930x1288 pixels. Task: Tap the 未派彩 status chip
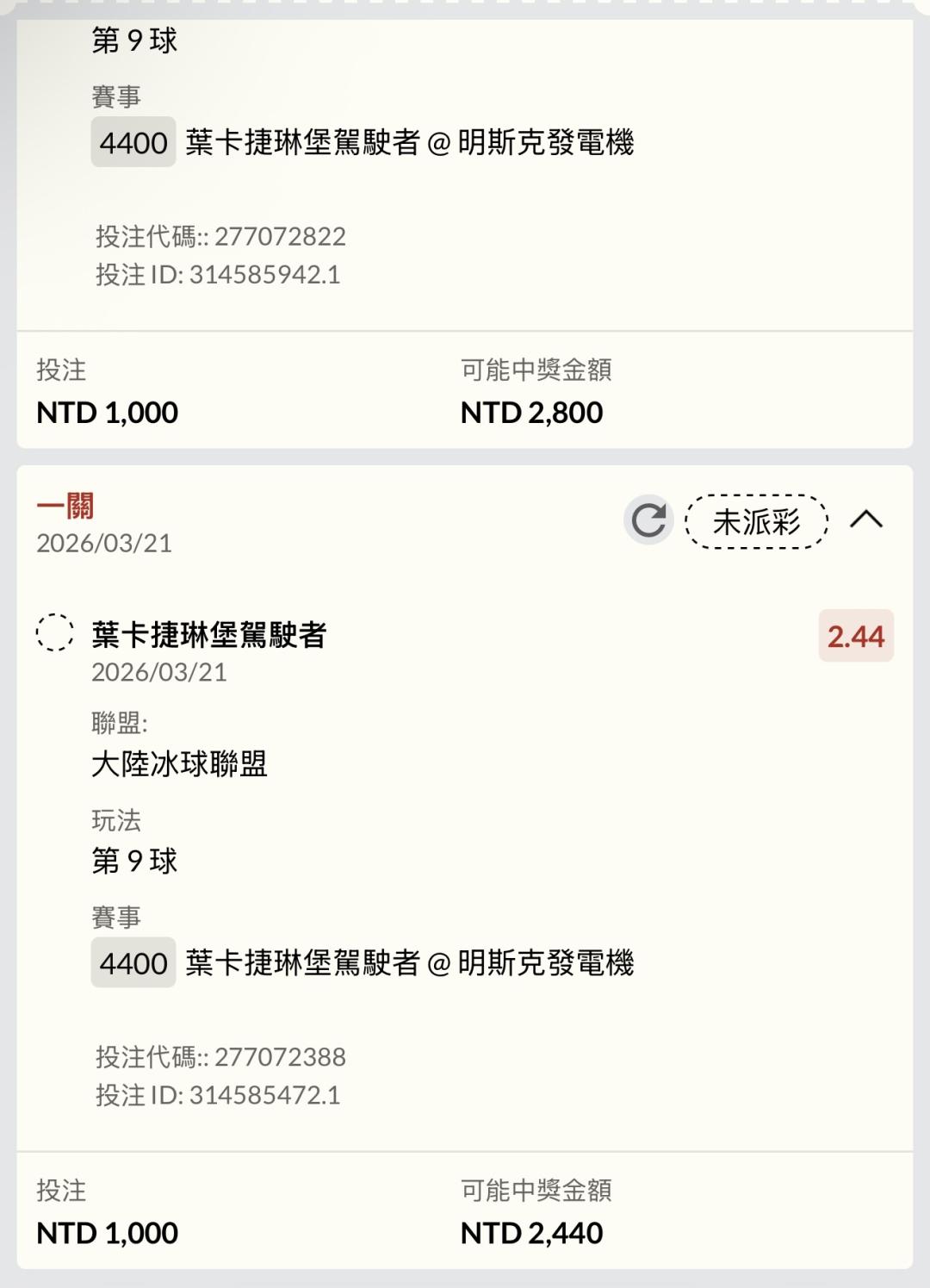(756, 521)
